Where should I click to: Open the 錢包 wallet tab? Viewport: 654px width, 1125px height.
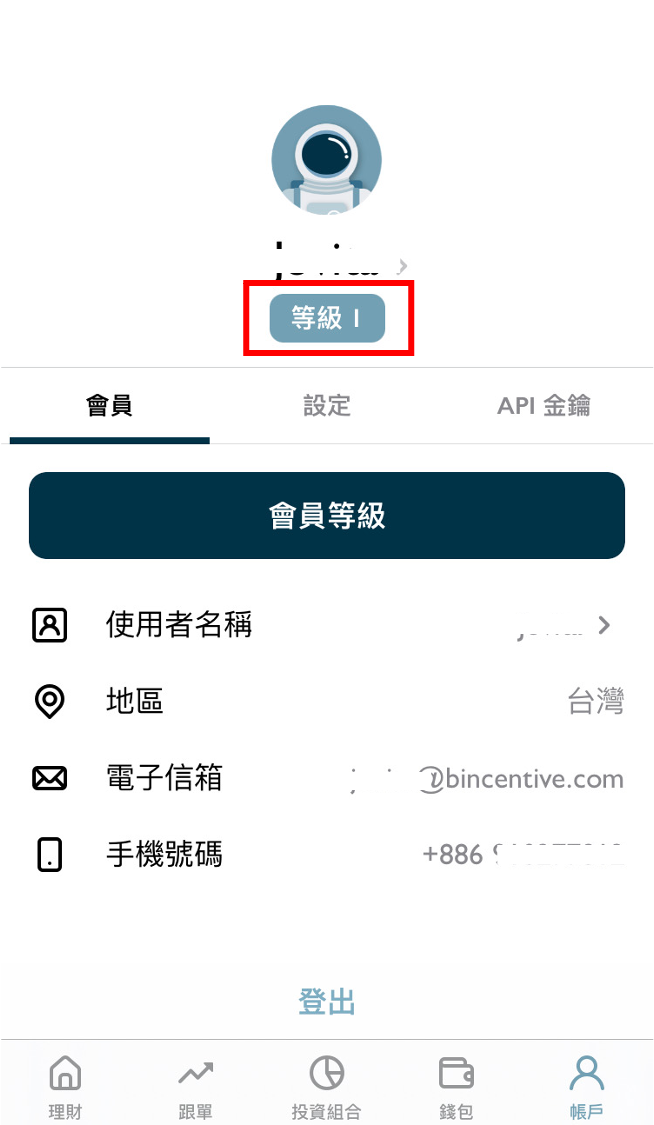click(x=456, y=1086)
